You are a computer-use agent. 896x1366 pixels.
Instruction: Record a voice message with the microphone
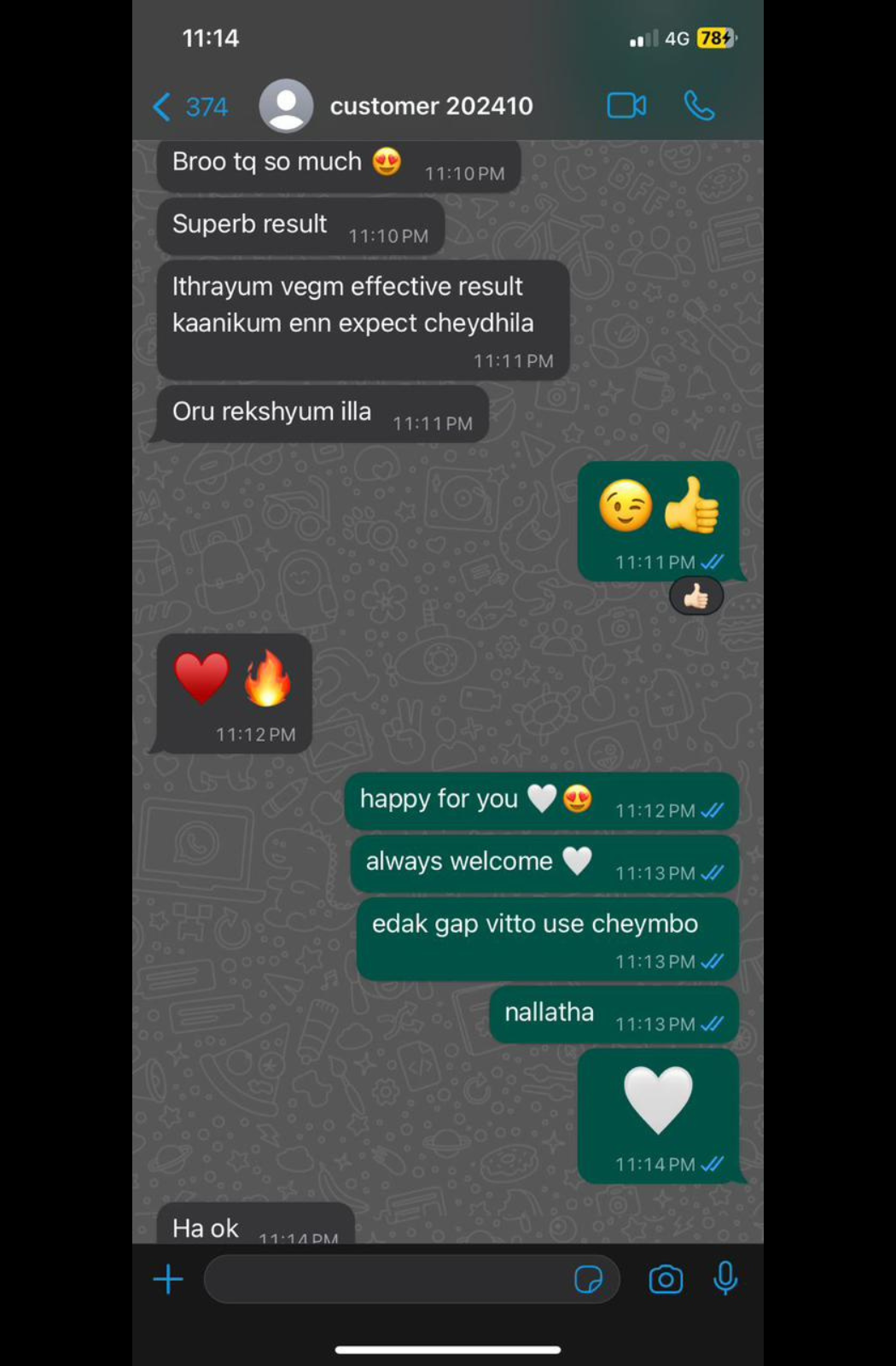[x=725, y=1278]
